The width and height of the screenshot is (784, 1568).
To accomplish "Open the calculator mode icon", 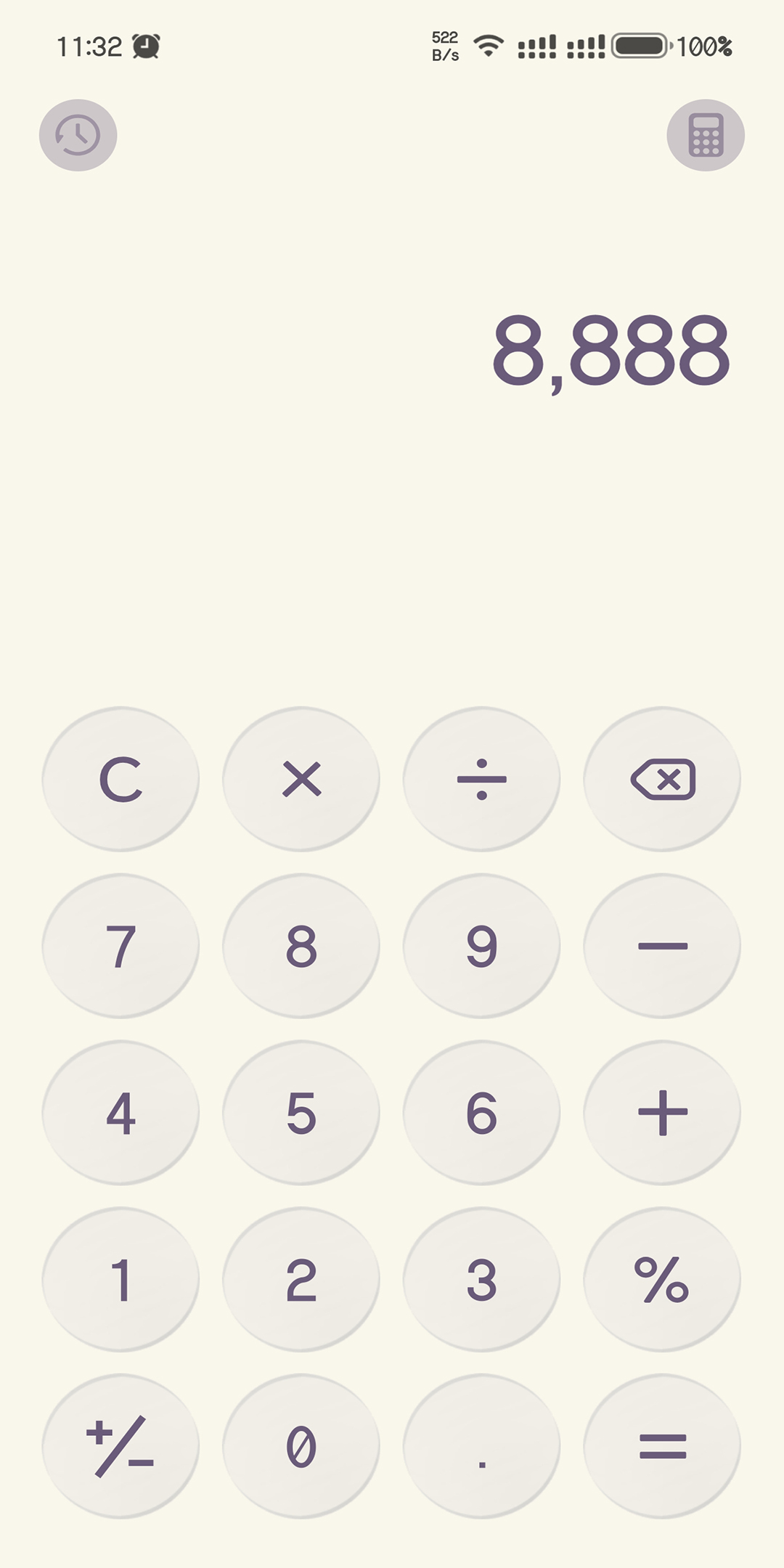I will click(x=706, y=135).
